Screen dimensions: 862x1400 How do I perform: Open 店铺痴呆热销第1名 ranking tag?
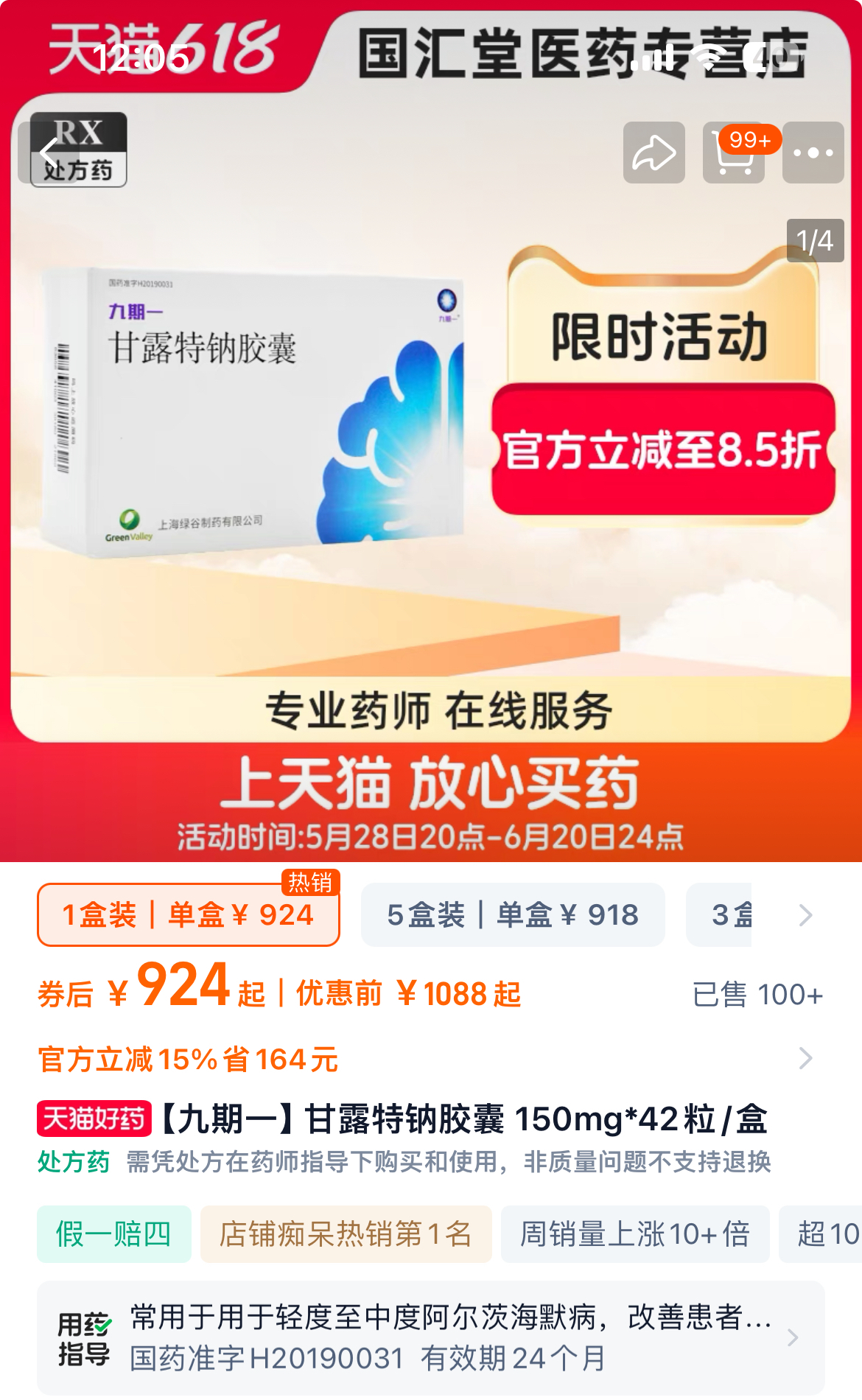click(x=346, y=1234)
